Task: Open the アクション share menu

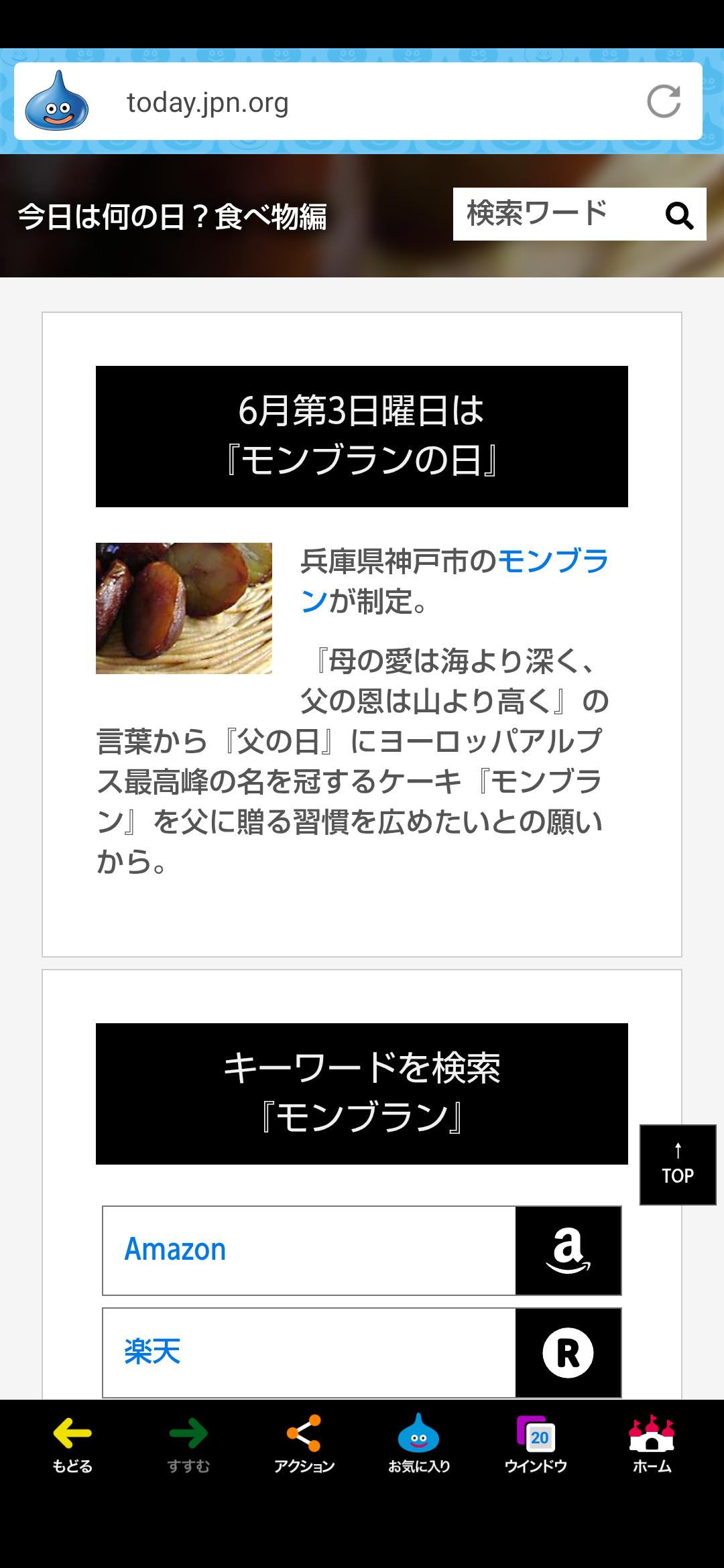Action: 304,1445
